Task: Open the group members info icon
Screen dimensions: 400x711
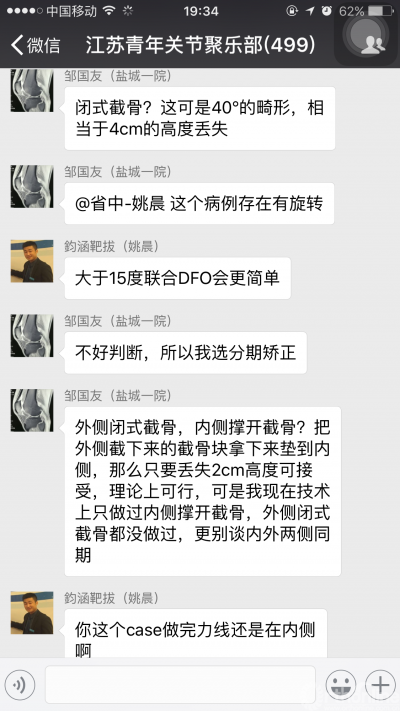Action: tap(372, 45)
